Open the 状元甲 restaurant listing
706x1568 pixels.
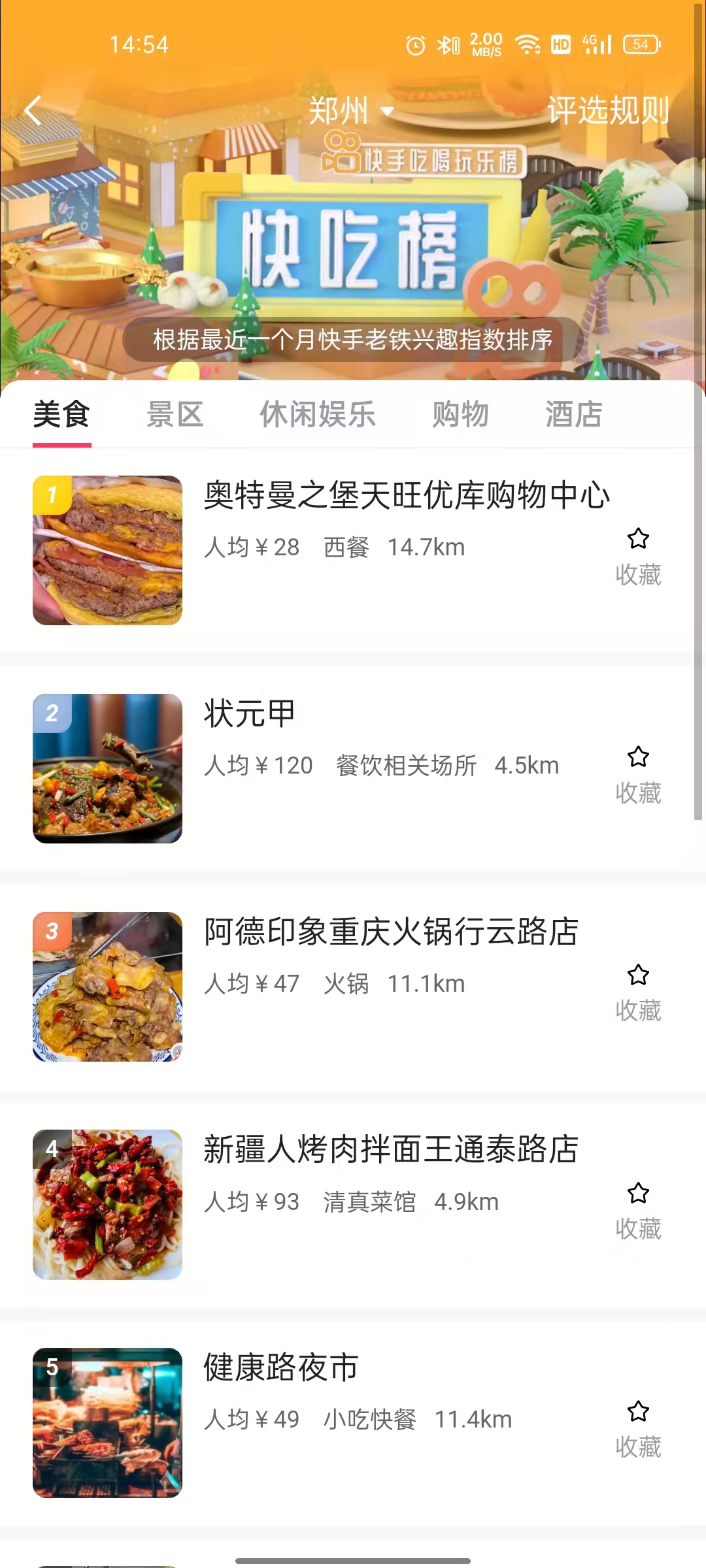[250, 713]
